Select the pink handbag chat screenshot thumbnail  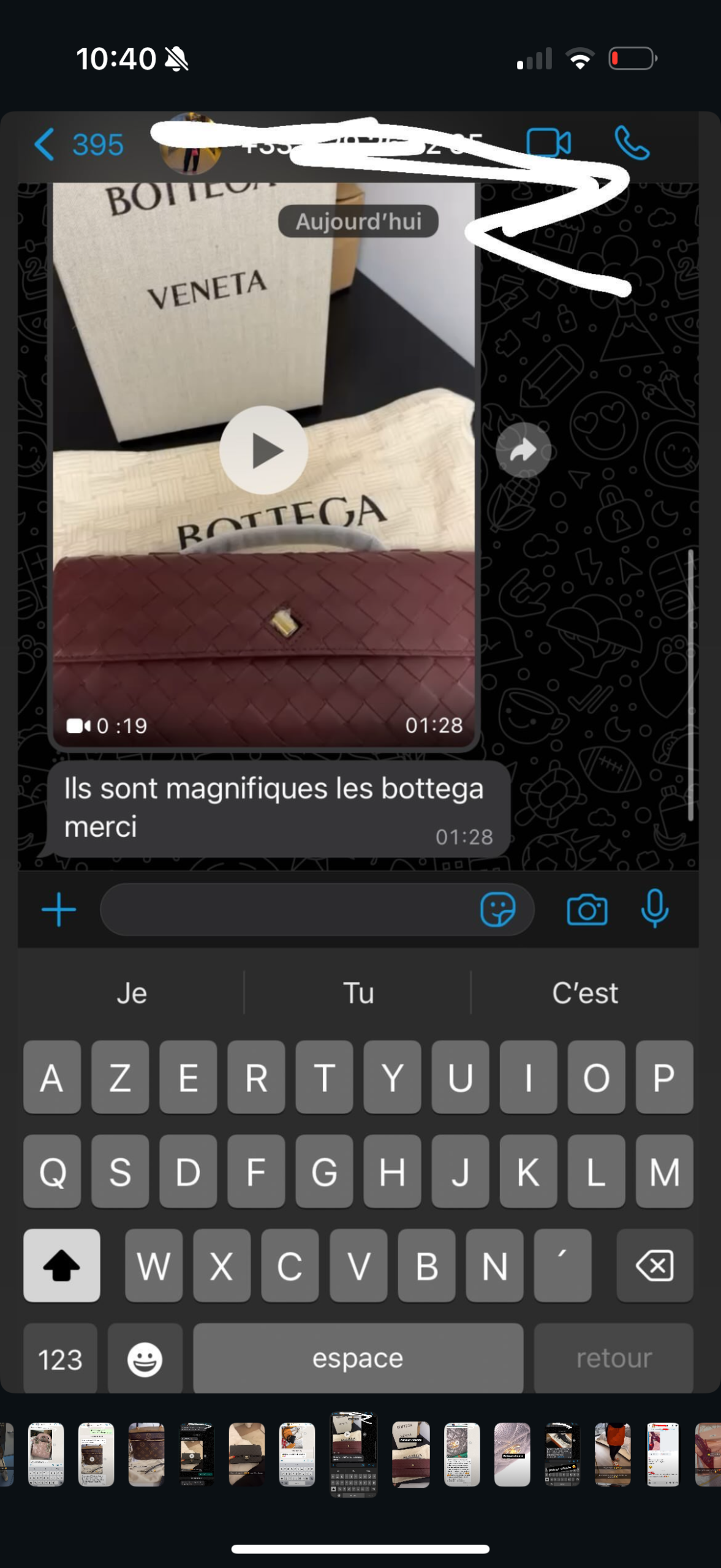point(46,1453)
